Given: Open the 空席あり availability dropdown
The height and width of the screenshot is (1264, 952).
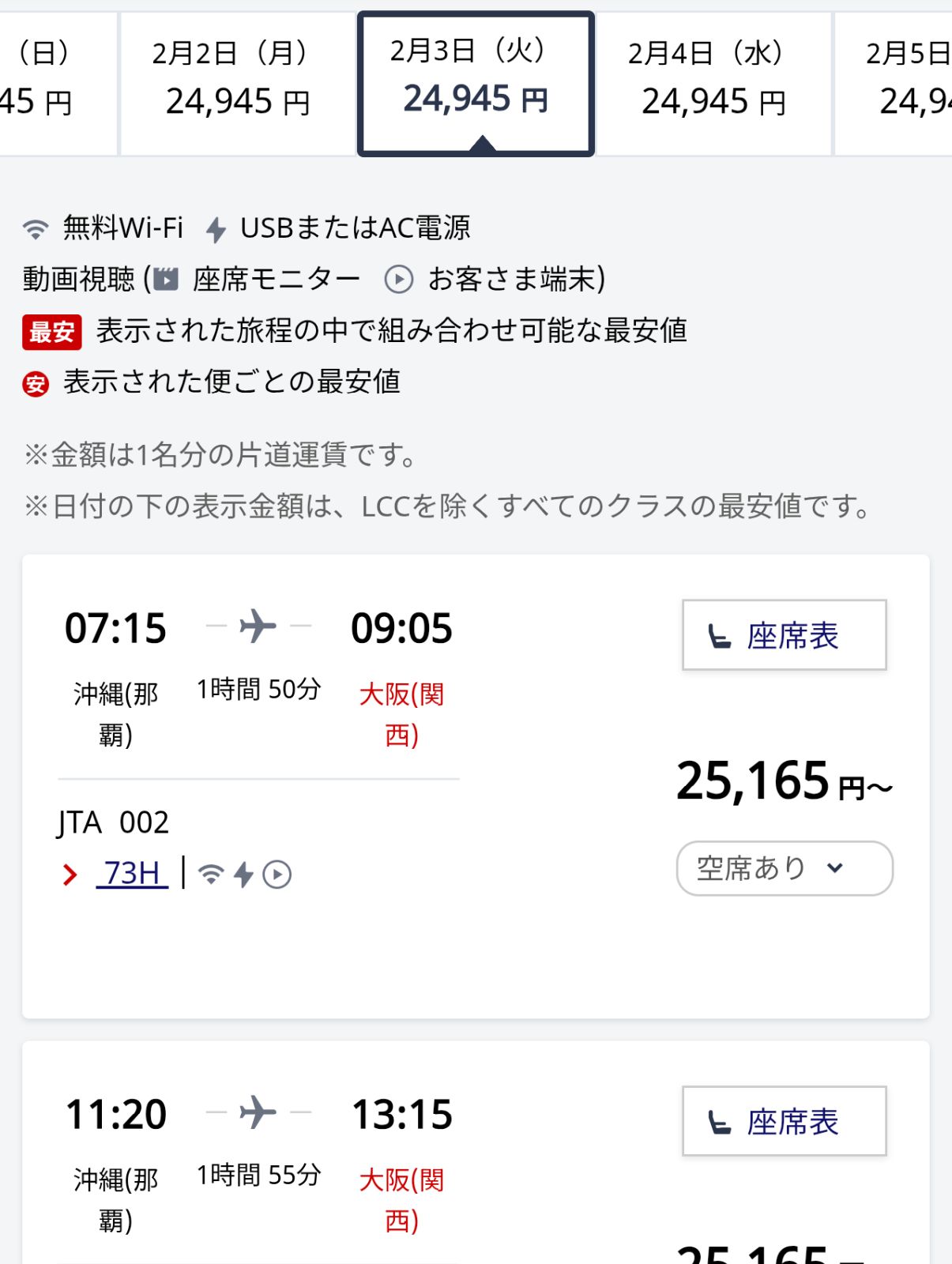Looking at the screenshot, I should point(782,867).
